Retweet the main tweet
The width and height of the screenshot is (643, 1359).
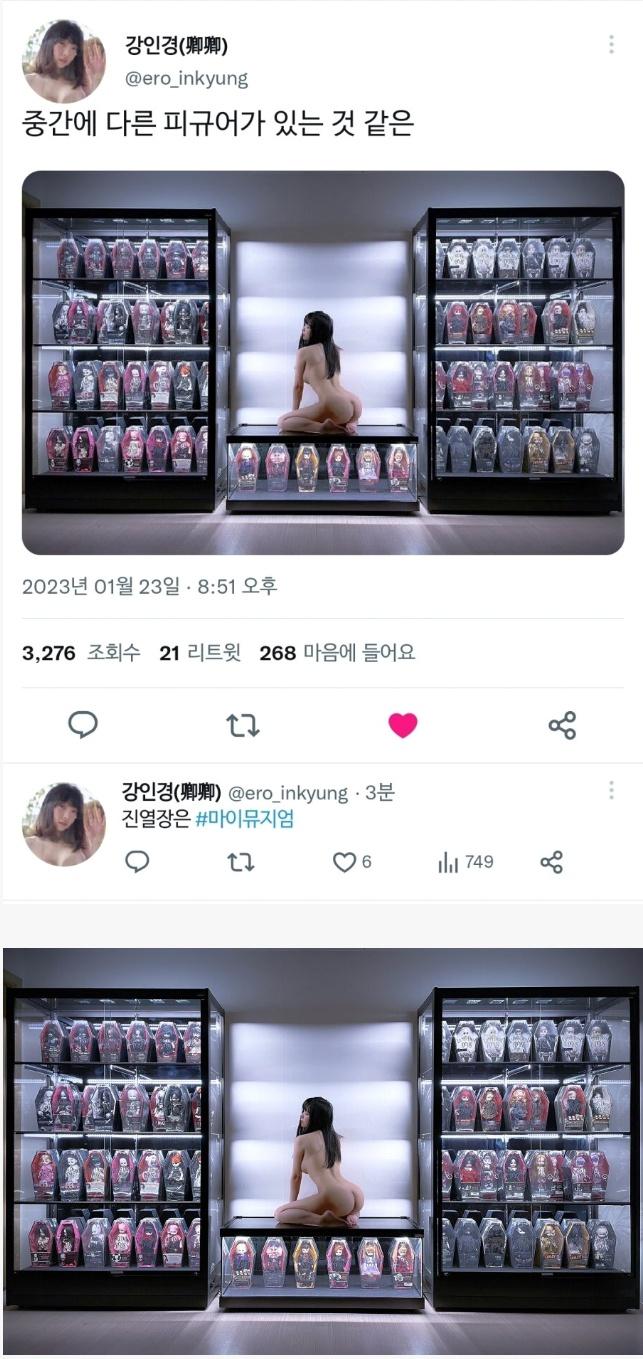[x=242, y=724]
